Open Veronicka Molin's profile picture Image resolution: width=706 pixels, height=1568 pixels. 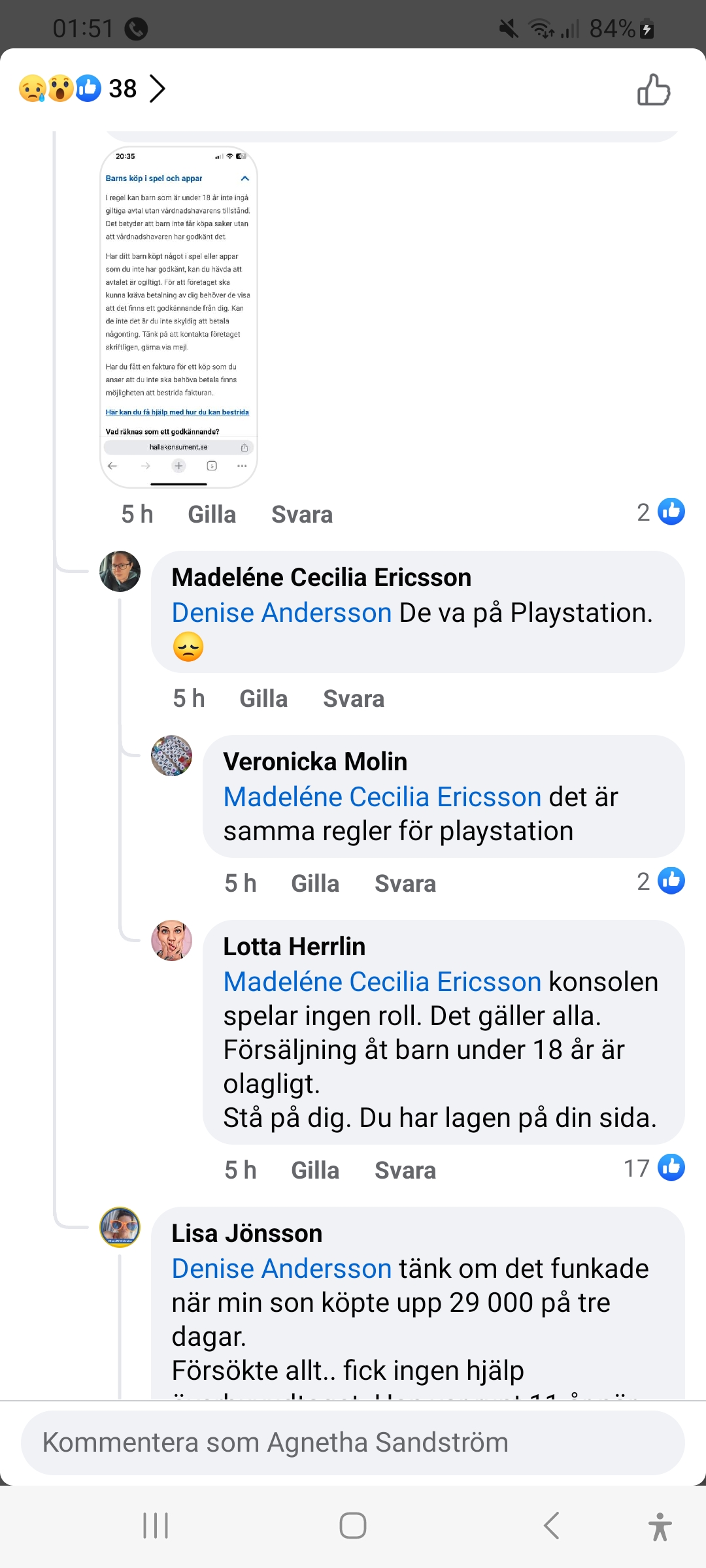tap(172, 756)
